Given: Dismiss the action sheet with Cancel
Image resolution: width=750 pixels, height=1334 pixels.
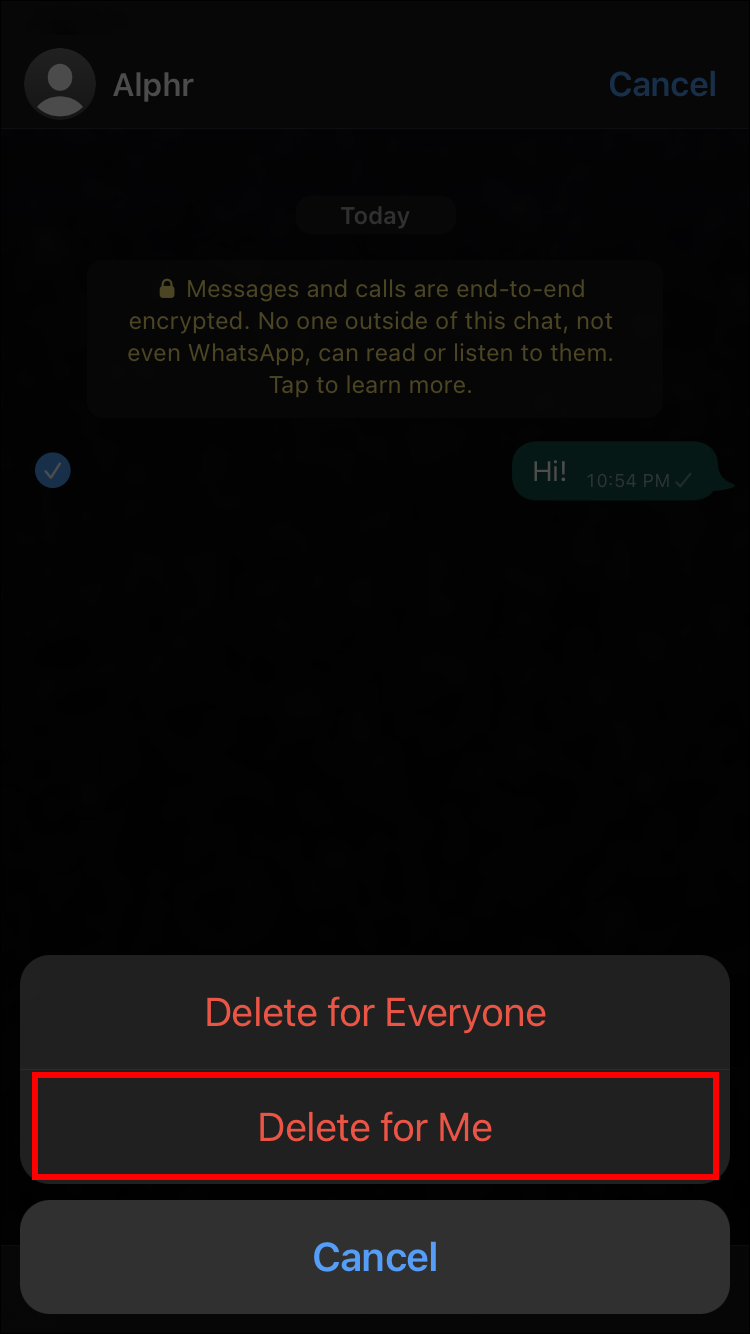Looking at the screenshot, I should [x=375, y=1257].
